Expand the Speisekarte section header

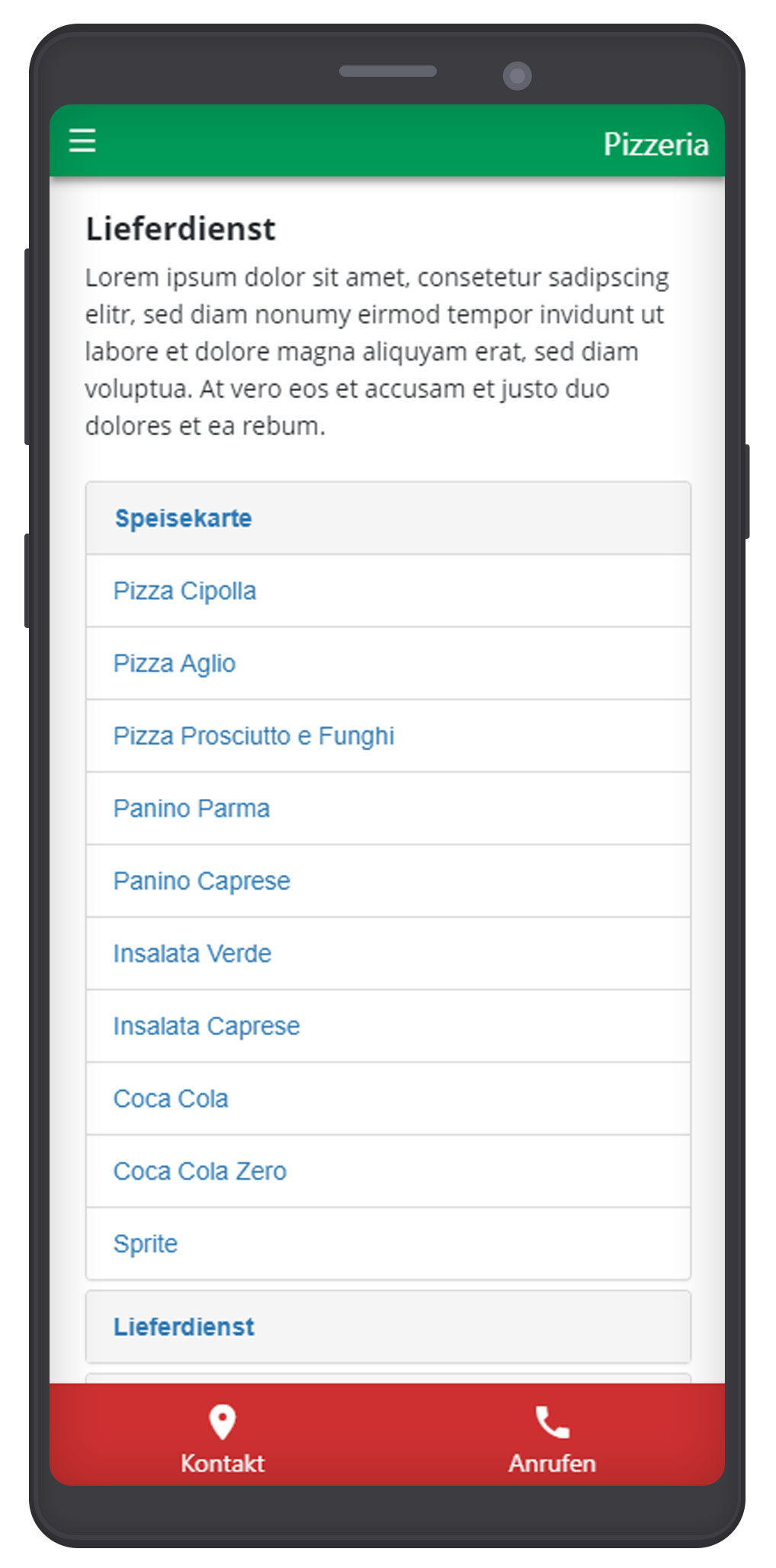pos(388,518)
